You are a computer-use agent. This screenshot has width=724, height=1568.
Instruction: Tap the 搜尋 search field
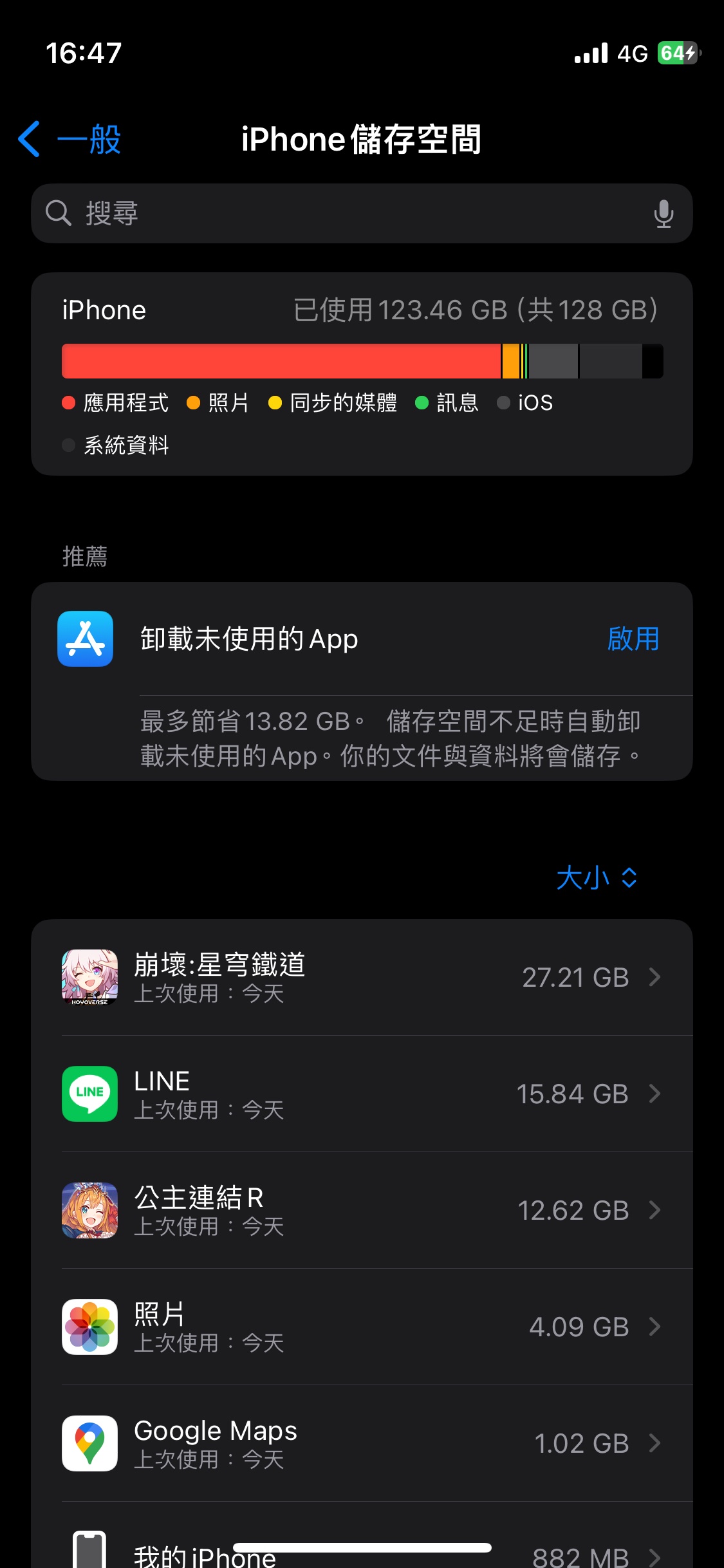click(348, 213)
